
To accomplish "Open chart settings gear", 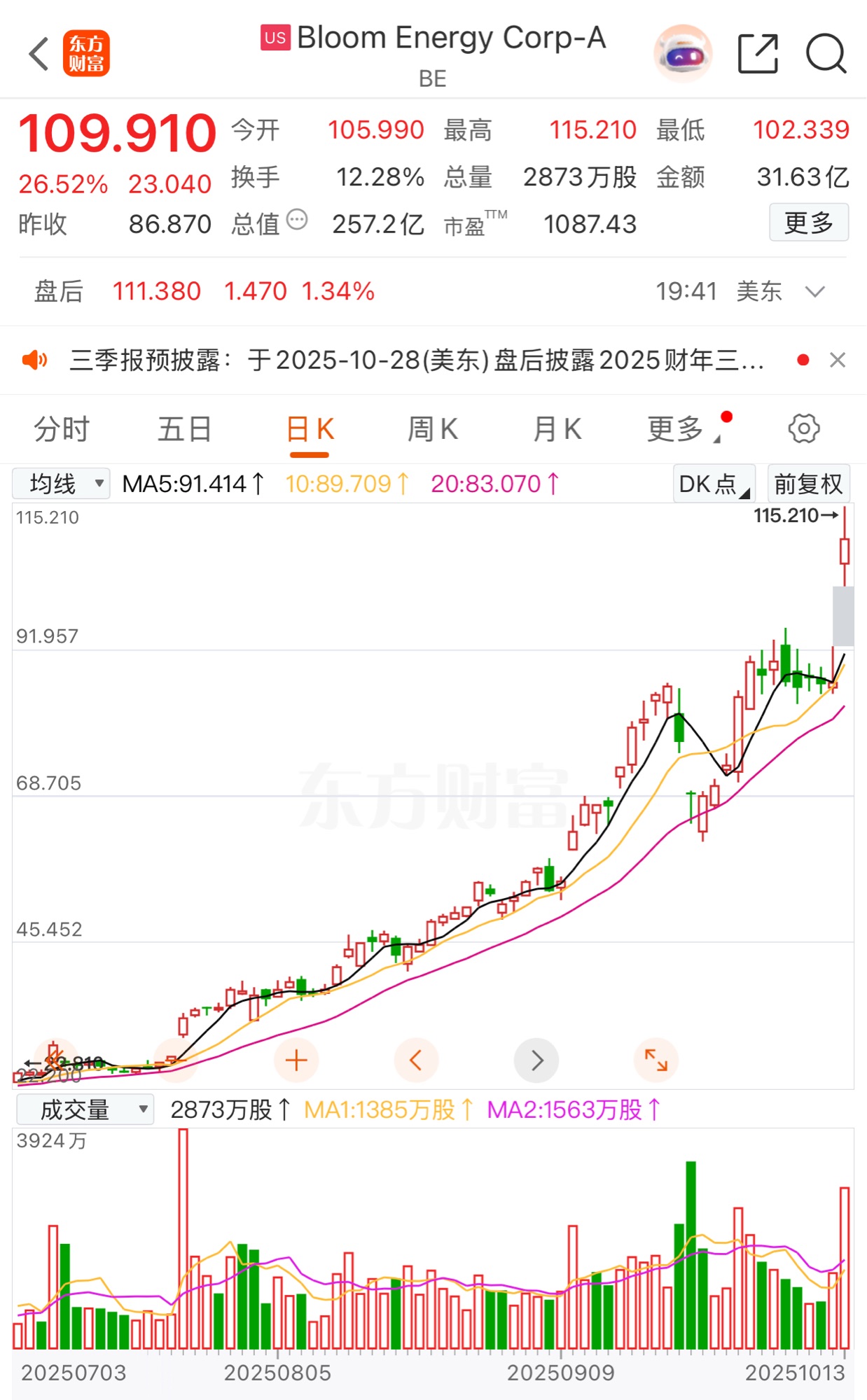I will point(803,429).
